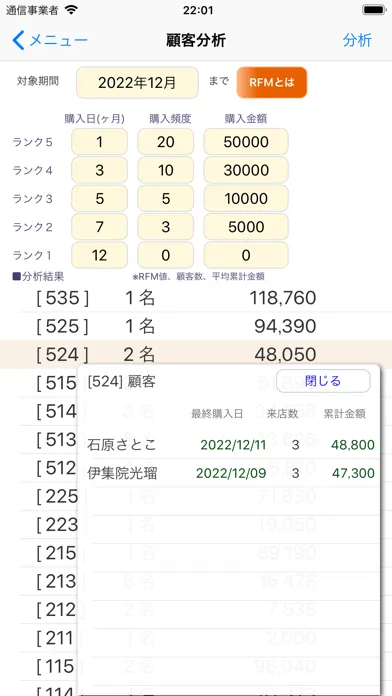392x696 pixels.
Task: Open the [535] result row
Action: 196,298
